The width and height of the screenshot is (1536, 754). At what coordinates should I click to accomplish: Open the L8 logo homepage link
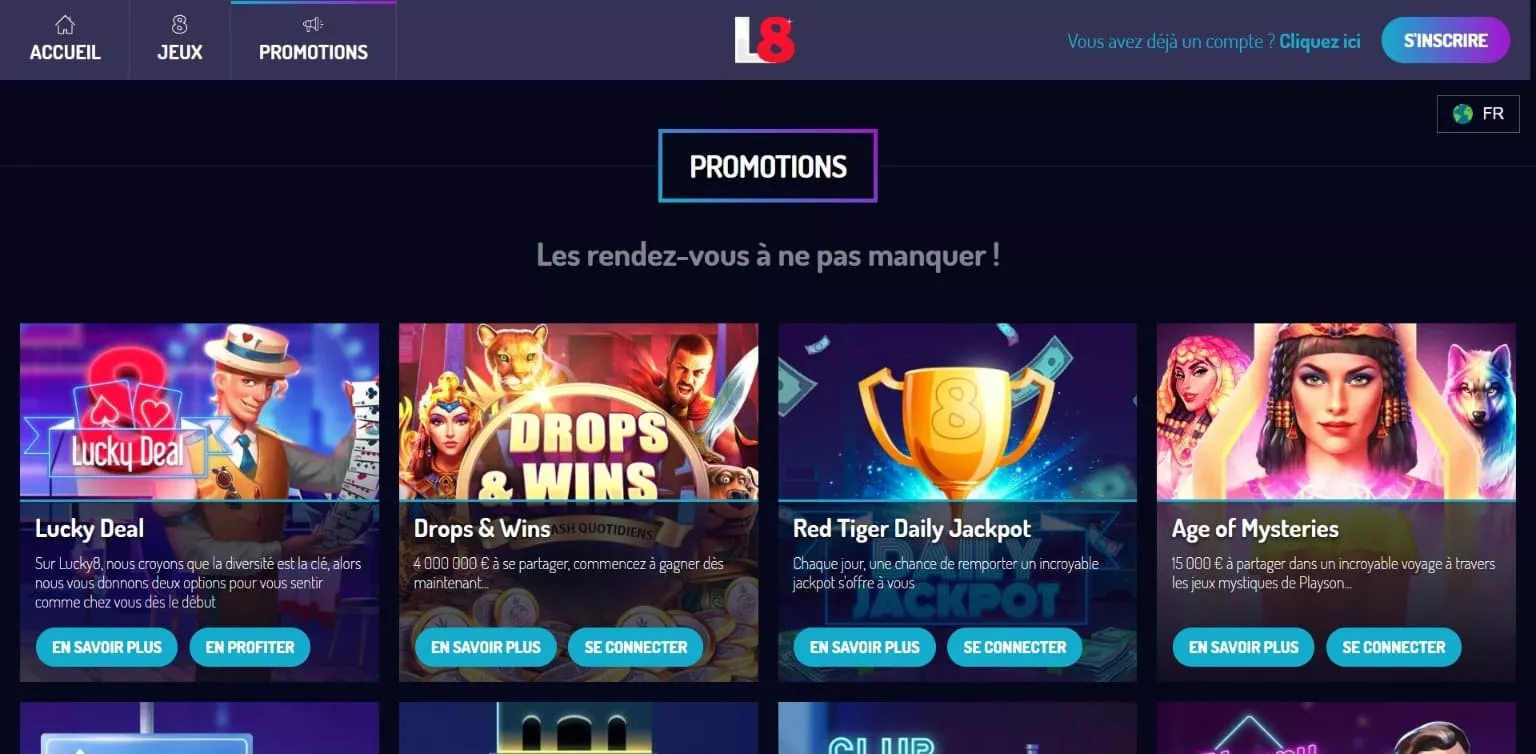click(765, 41)
